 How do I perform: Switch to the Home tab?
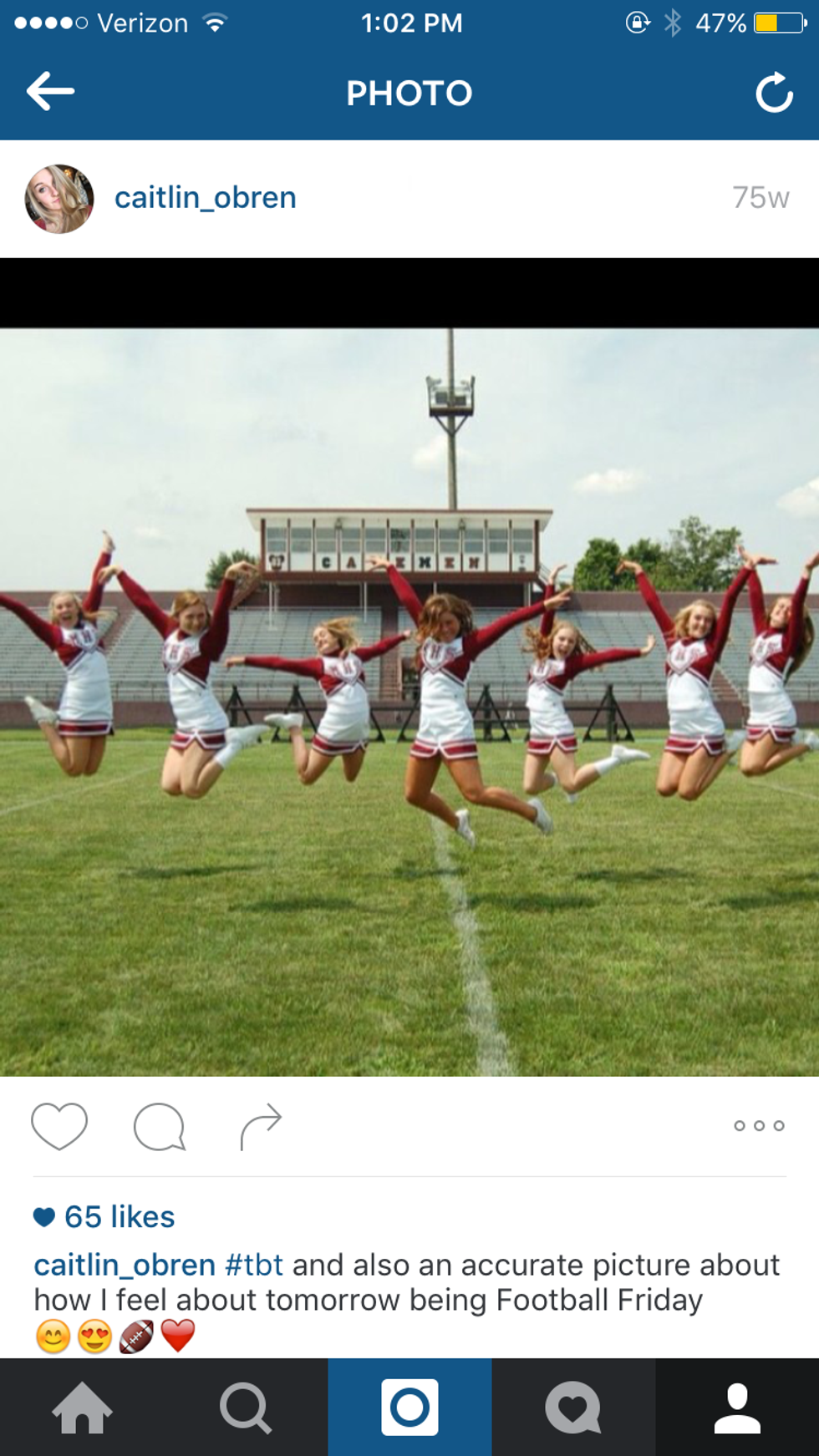click(x=82, y=1408)
